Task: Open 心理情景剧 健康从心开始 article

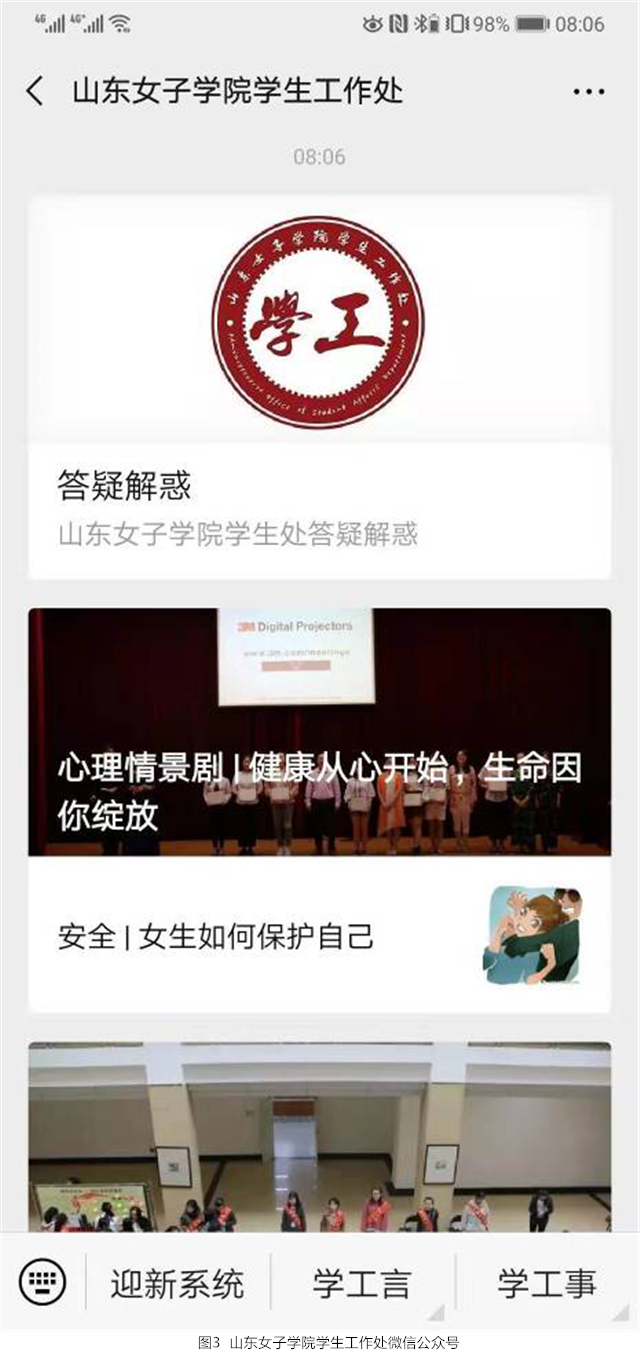Action: tap(319, 732)
